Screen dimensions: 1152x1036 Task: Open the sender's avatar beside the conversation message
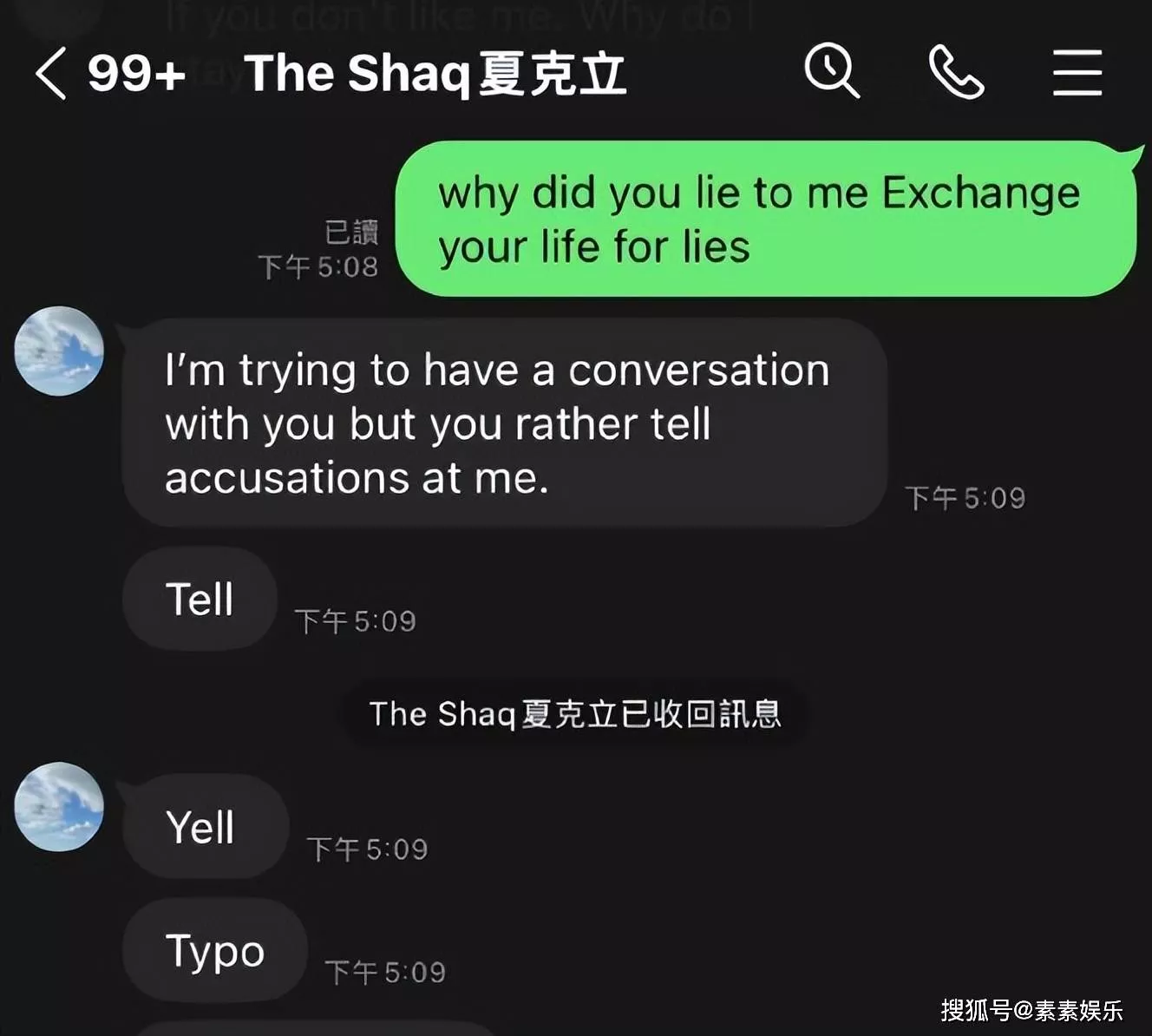tap(59, 351)
